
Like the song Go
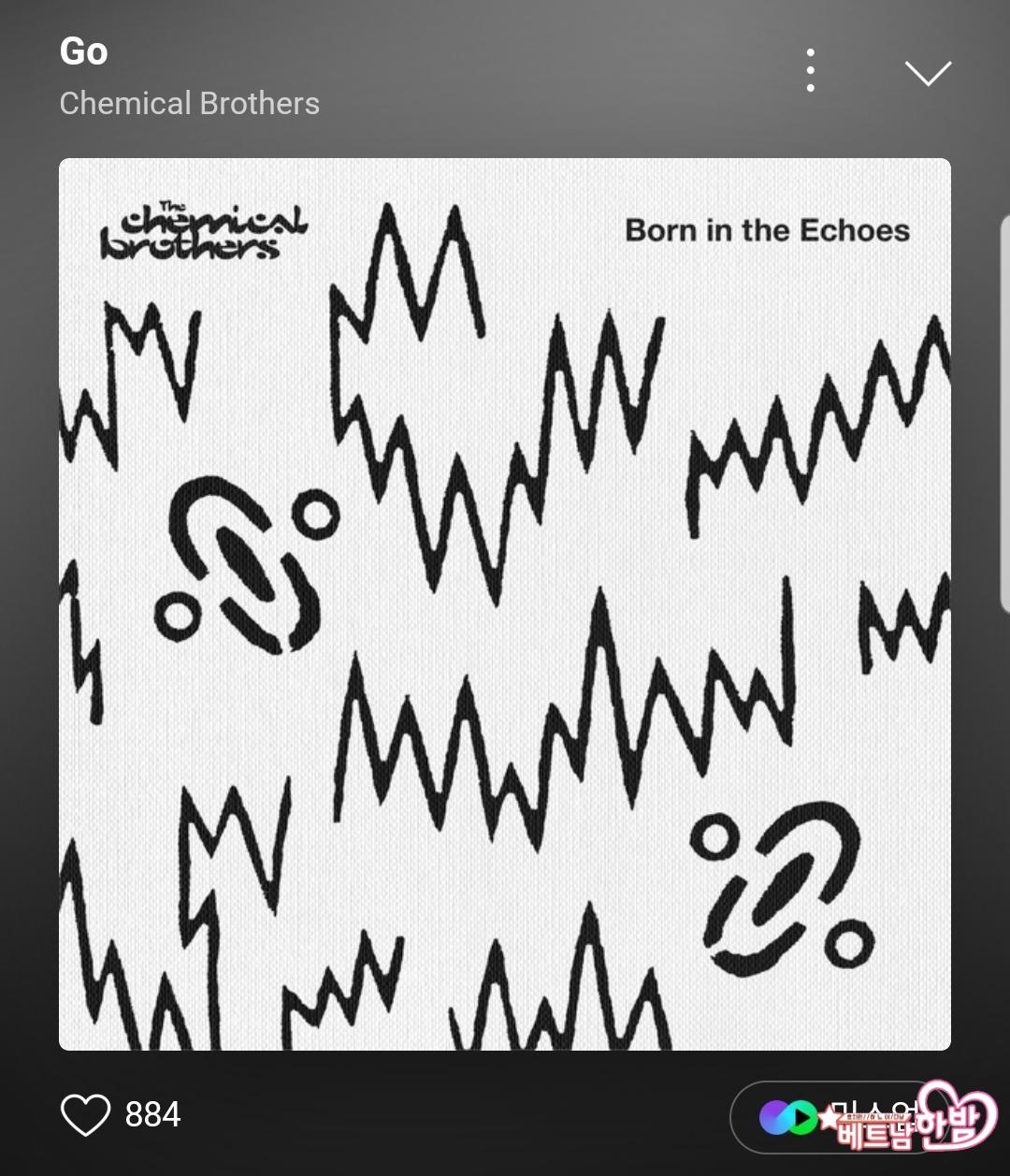click(85, 1114)
